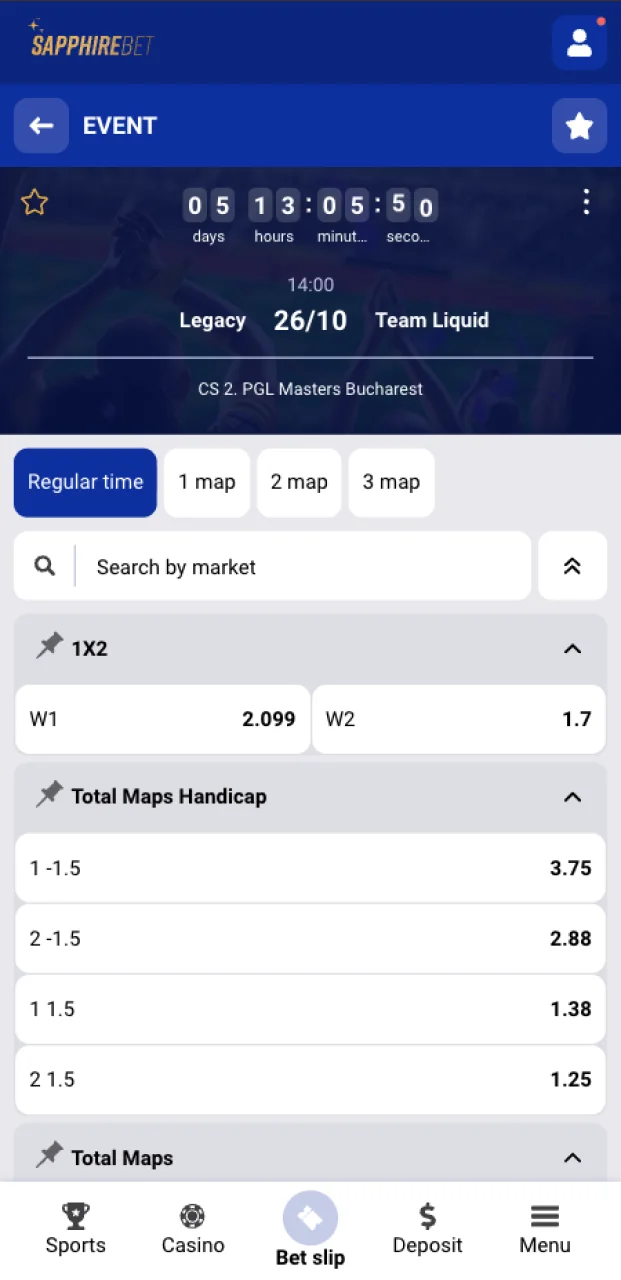Collapse all markets with double chevron

point(572,566)
